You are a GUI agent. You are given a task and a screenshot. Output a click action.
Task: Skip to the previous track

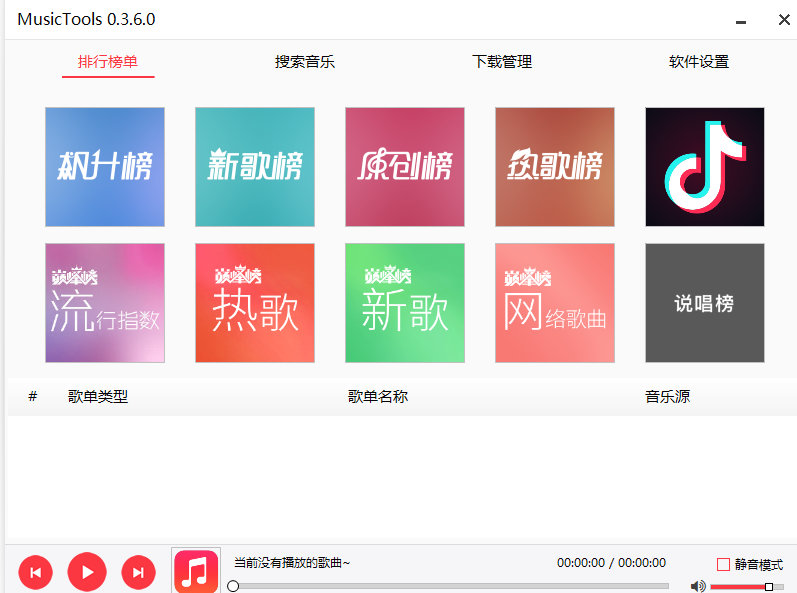pos(35,572)
